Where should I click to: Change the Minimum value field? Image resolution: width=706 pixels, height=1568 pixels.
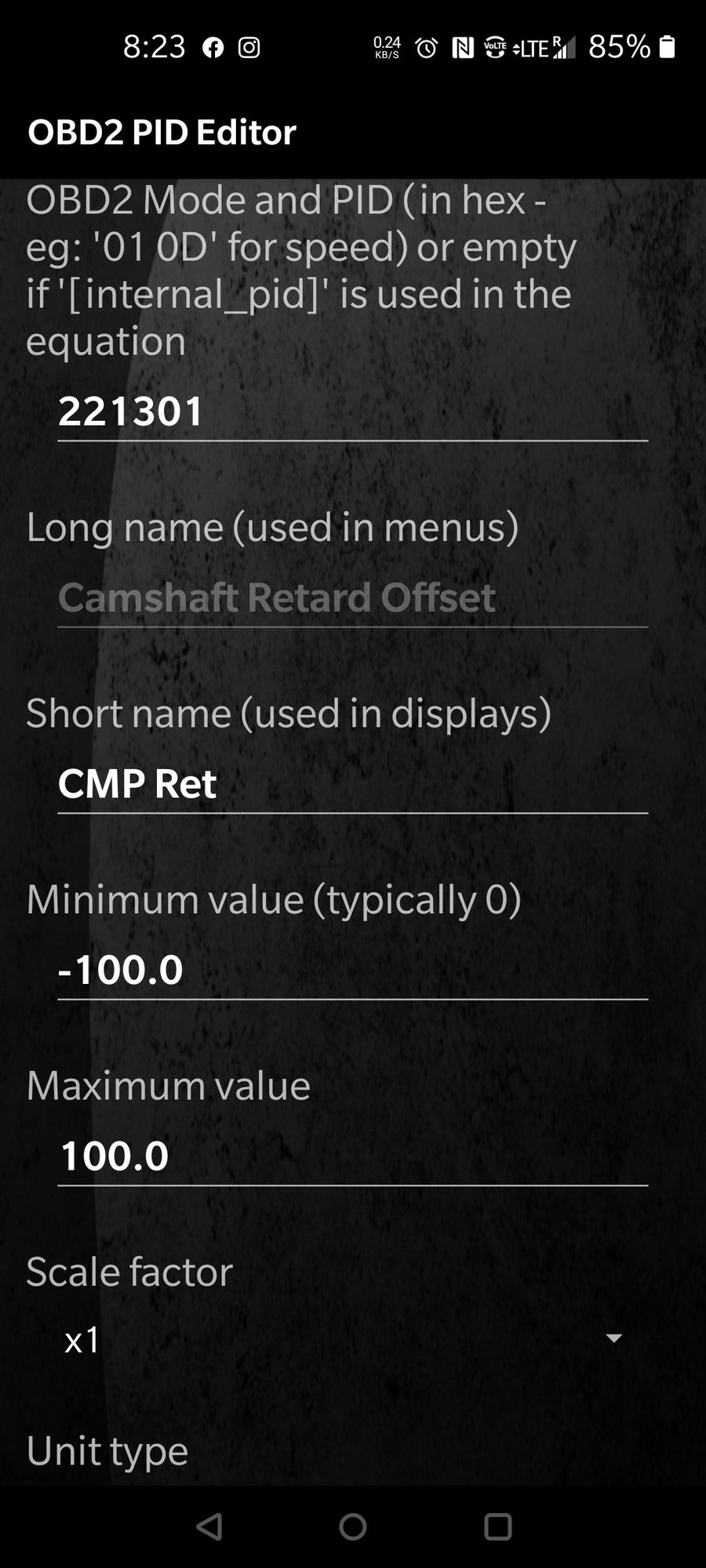click(x=351, y=970)
